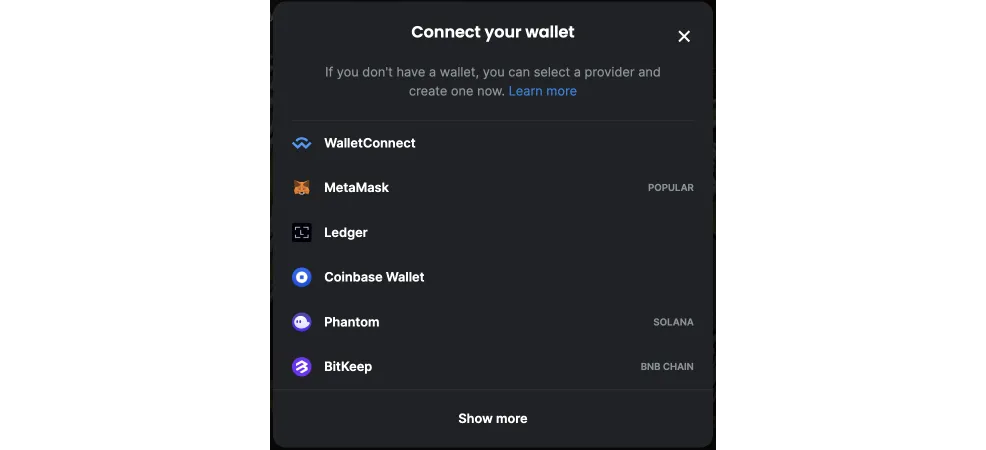This screenshot has height=450, width=986.
Task: Open the Learn more link
Action: click(x=542, y=91)
